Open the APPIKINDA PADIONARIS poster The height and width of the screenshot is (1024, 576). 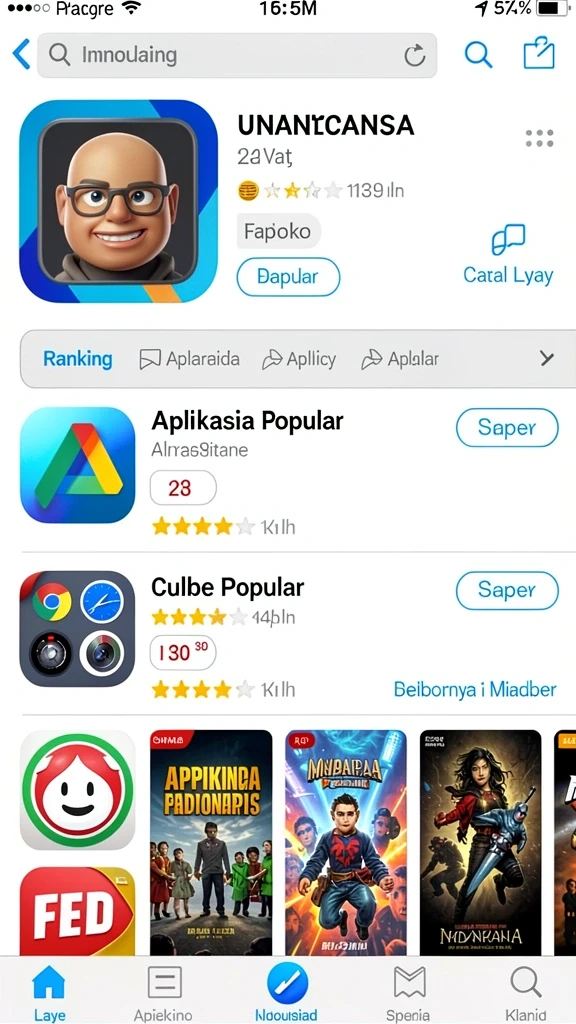pos(211,842)
